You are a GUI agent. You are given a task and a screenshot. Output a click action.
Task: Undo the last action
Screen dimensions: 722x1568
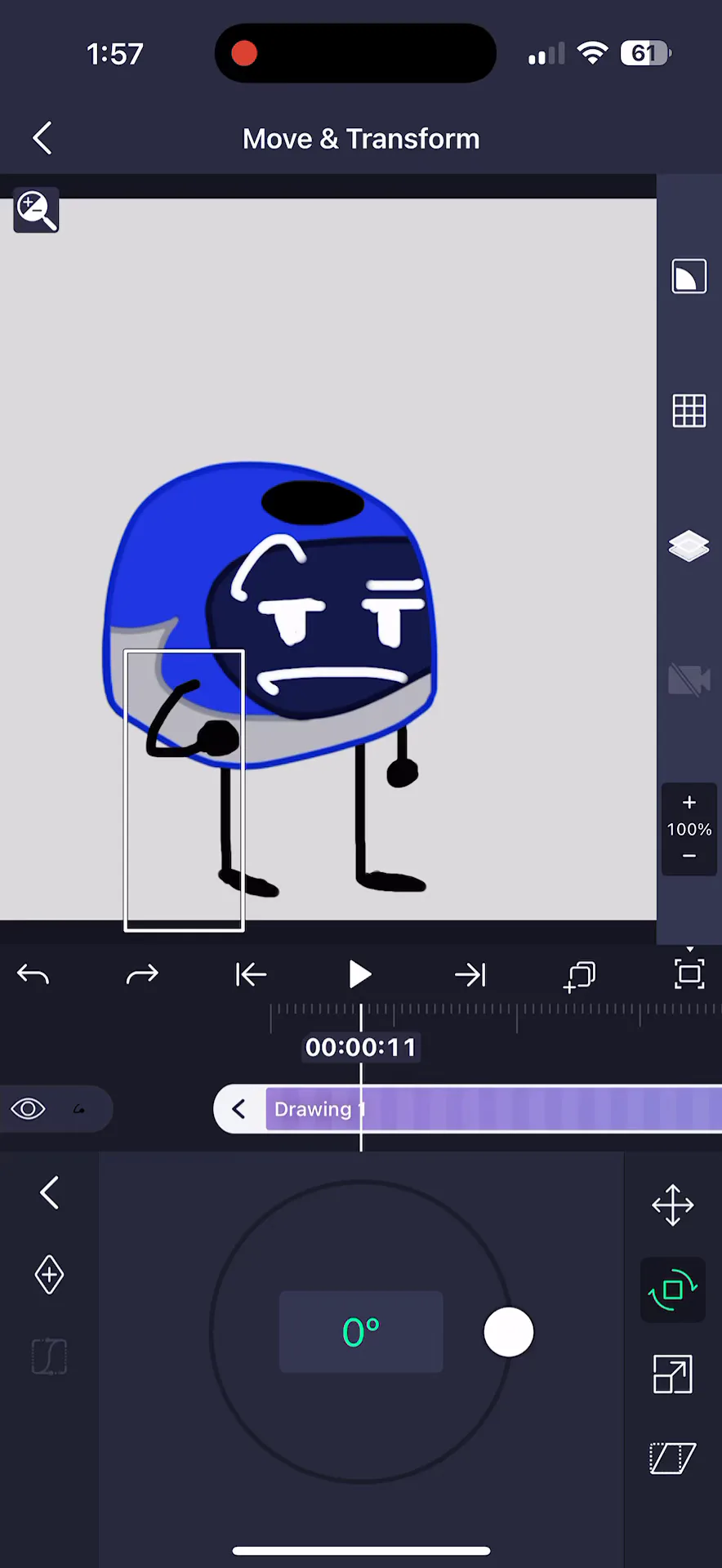[33, 974]
